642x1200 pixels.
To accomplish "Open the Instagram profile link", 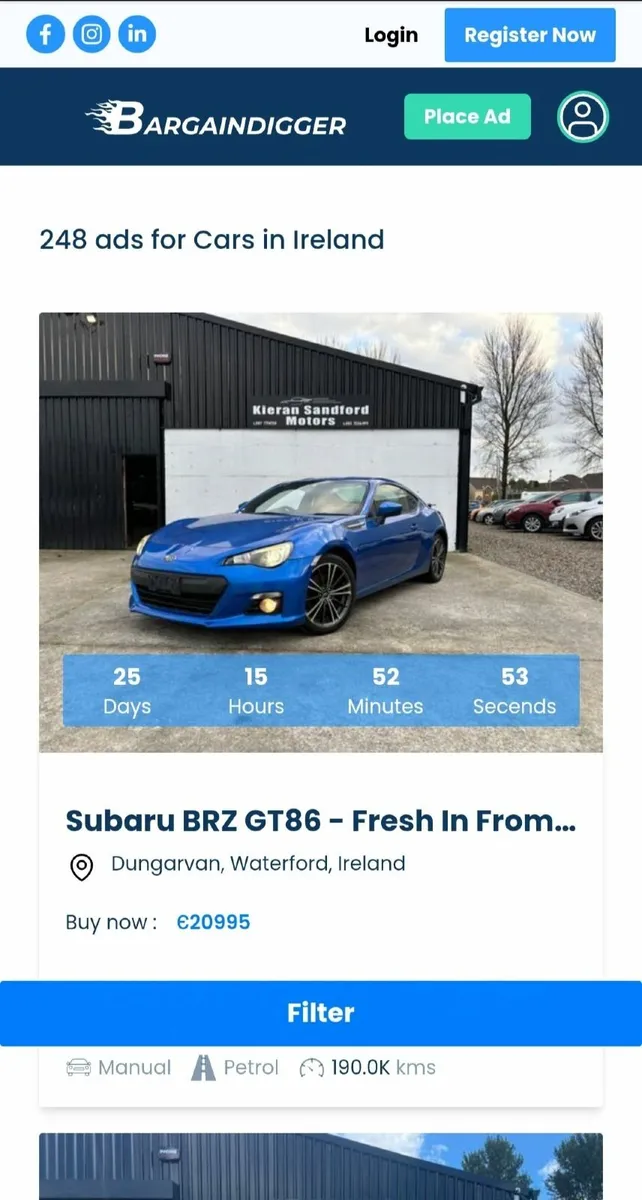I will 91,35.
